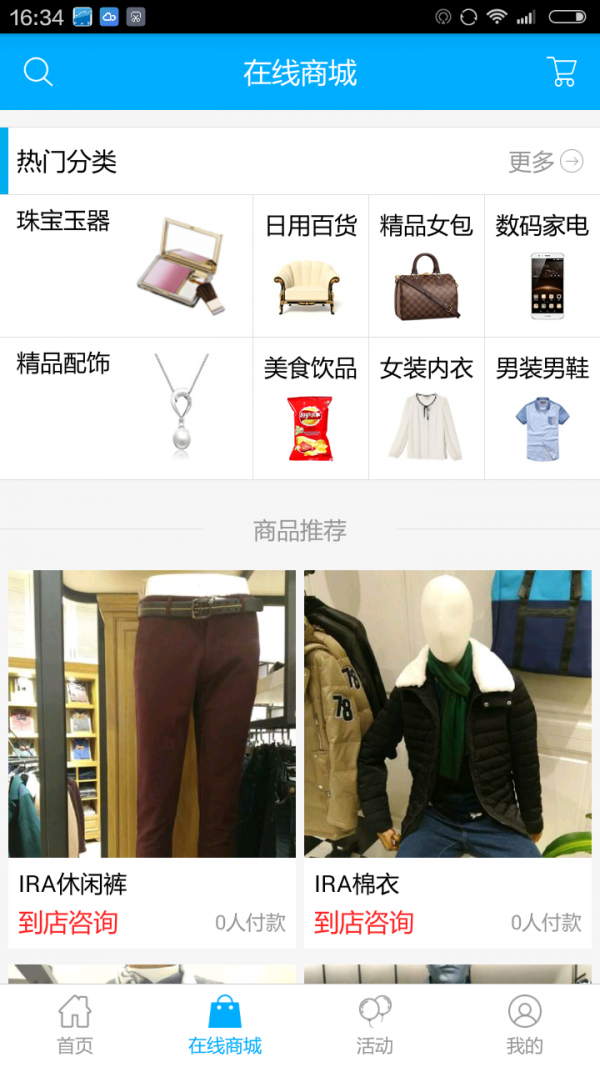Screen dimensions: 600x1067
Task: Select the 男装男鞋 category
Action: click(x=542, y=408)
